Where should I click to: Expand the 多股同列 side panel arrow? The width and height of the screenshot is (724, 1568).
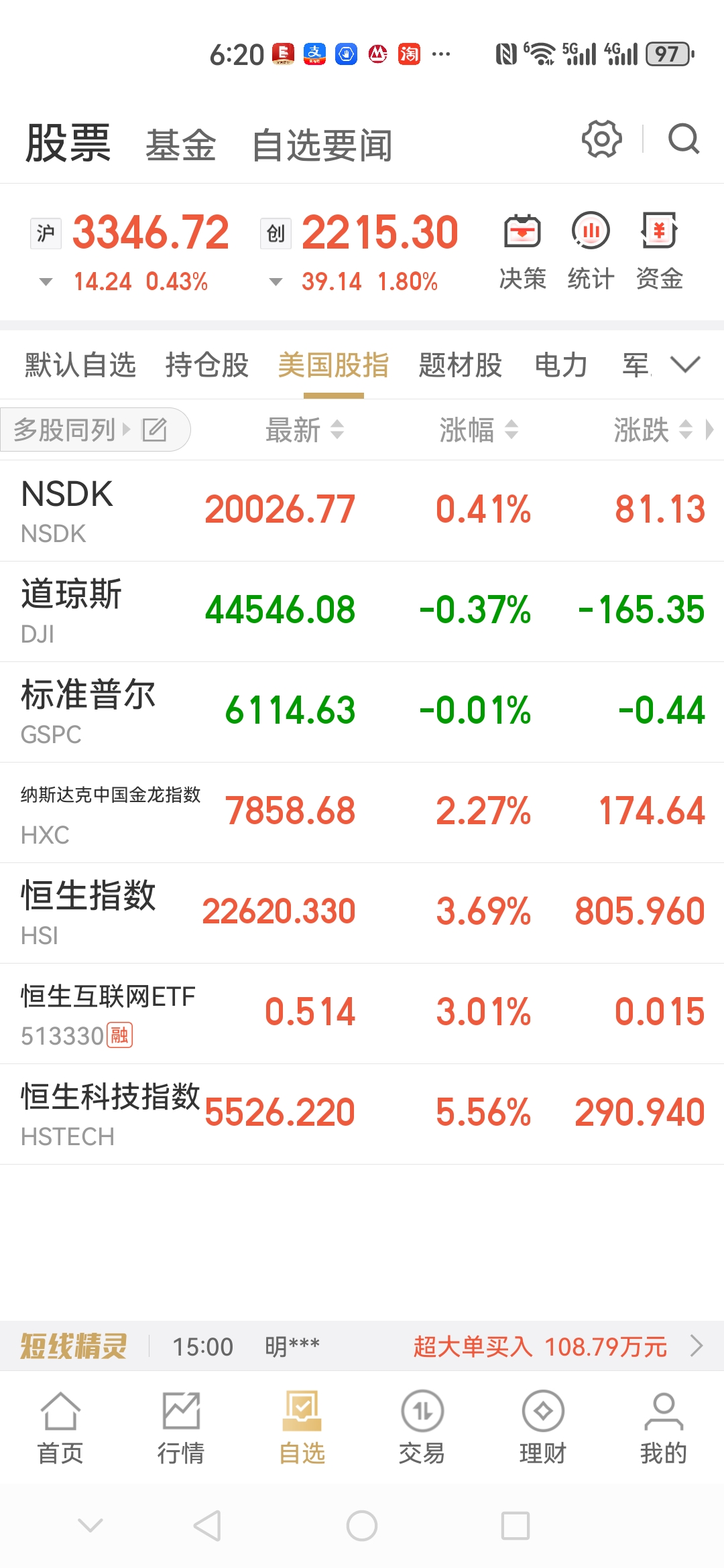pos(125,430)
